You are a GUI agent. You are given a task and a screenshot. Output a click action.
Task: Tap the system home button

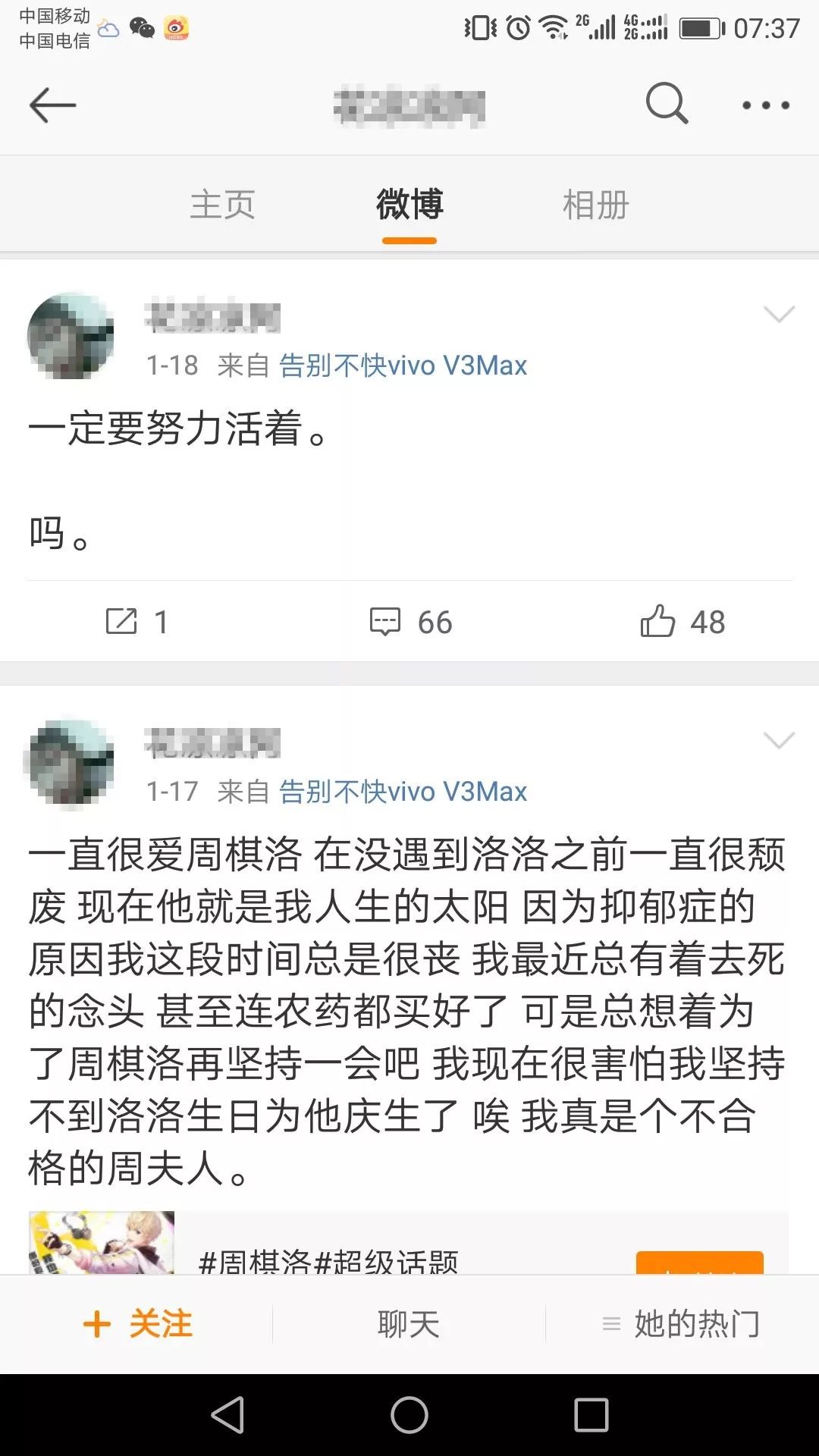point(409,1415)
